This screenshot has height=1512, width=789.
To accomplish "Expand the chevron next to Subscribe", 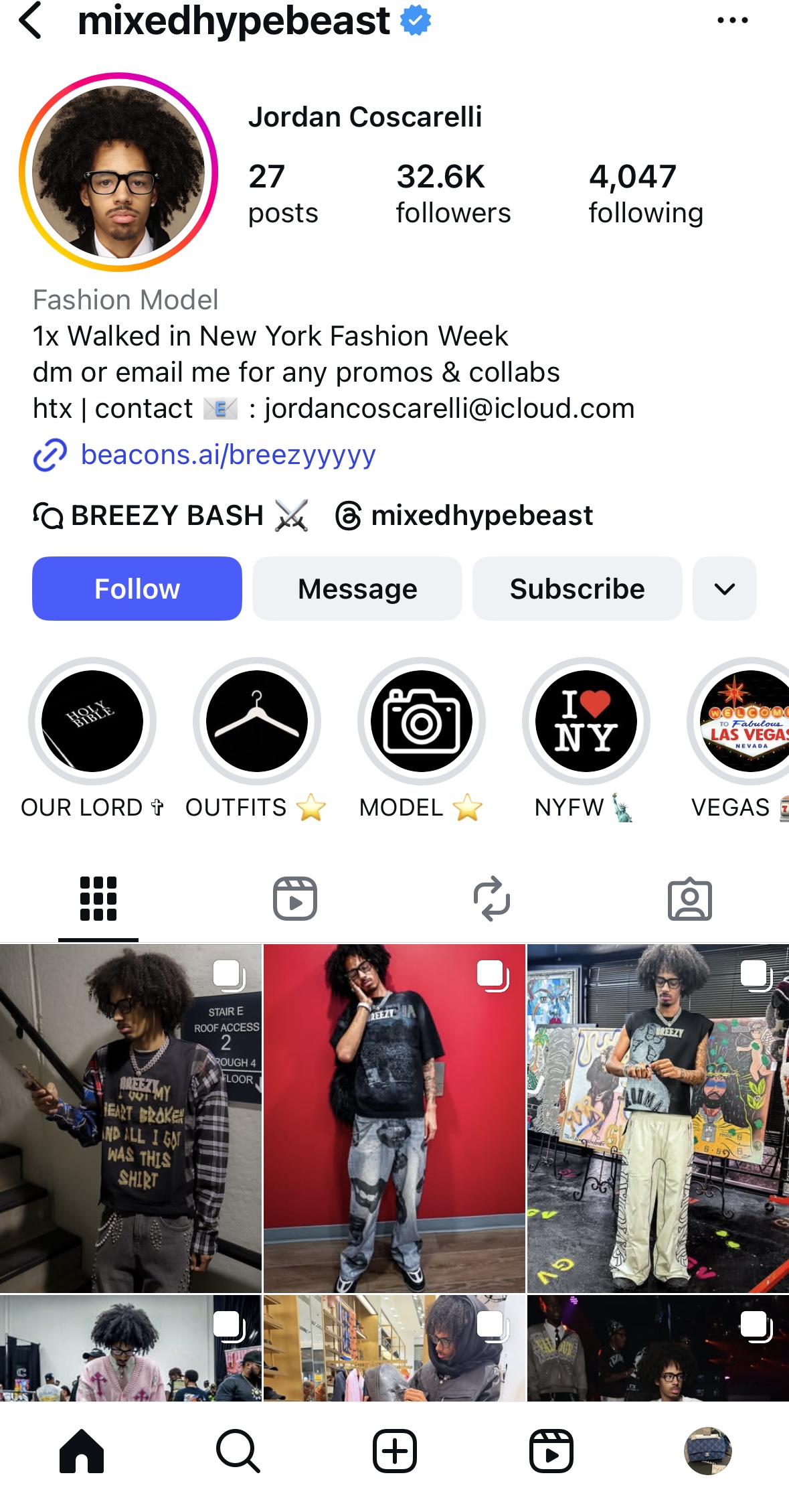I will pos(723,589).
